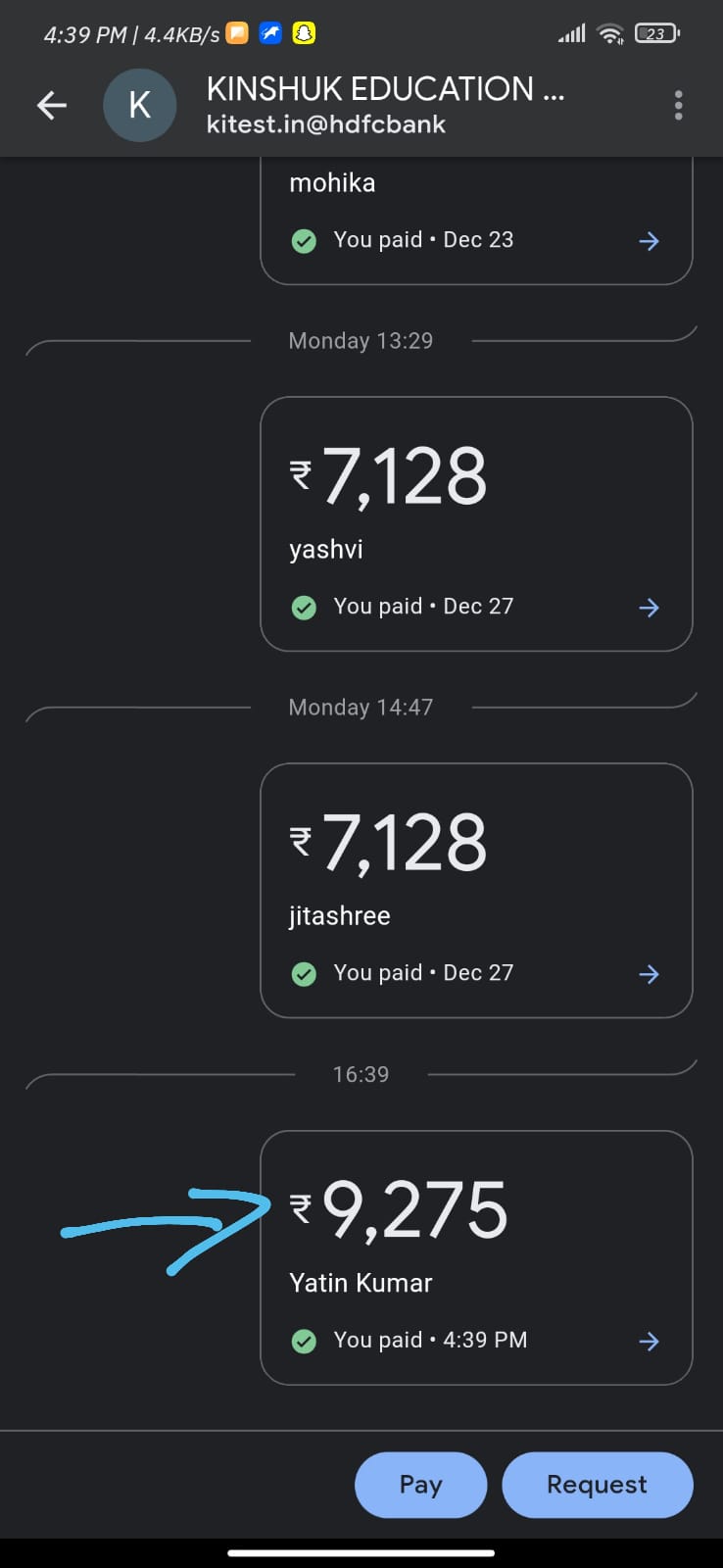View the ₹7,128 yashvi payment details
The height and width of the screenshot is (1568, 723).
click(x=476, y=523)
